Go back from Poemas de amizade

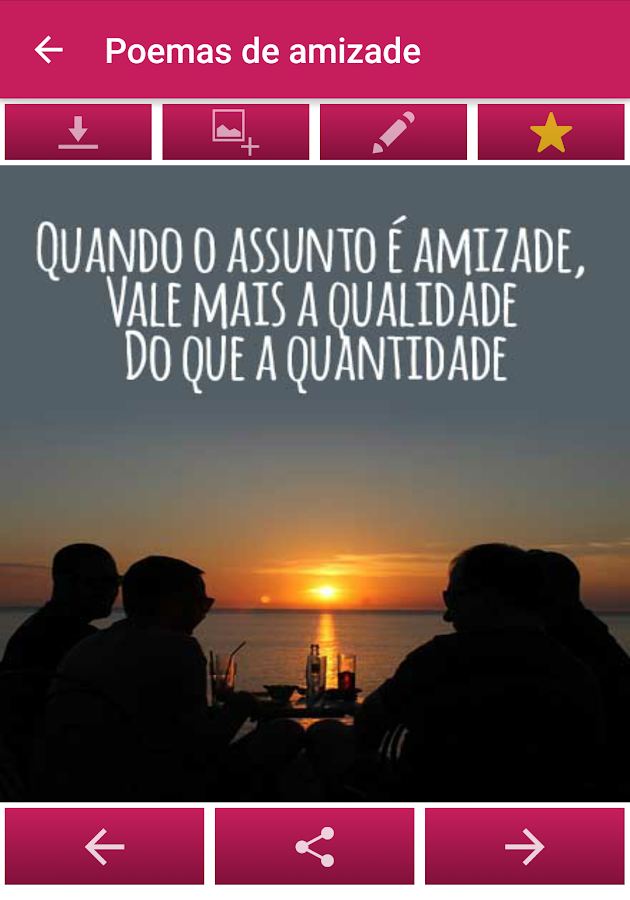(48, 50)
